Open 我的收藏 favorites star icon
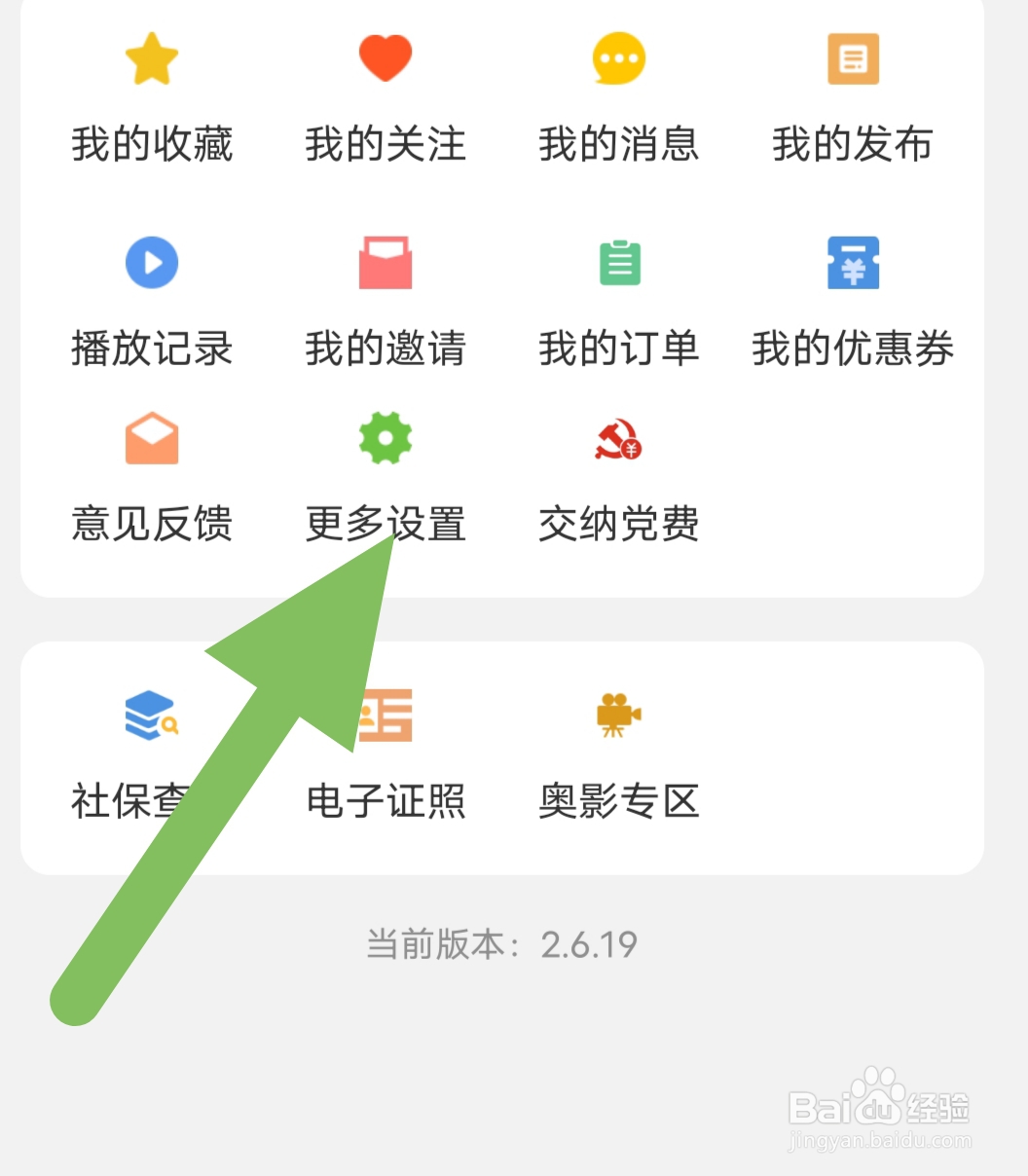Image resolution: width=1028 pixels, height=1176 pixels. pos(152,58)
